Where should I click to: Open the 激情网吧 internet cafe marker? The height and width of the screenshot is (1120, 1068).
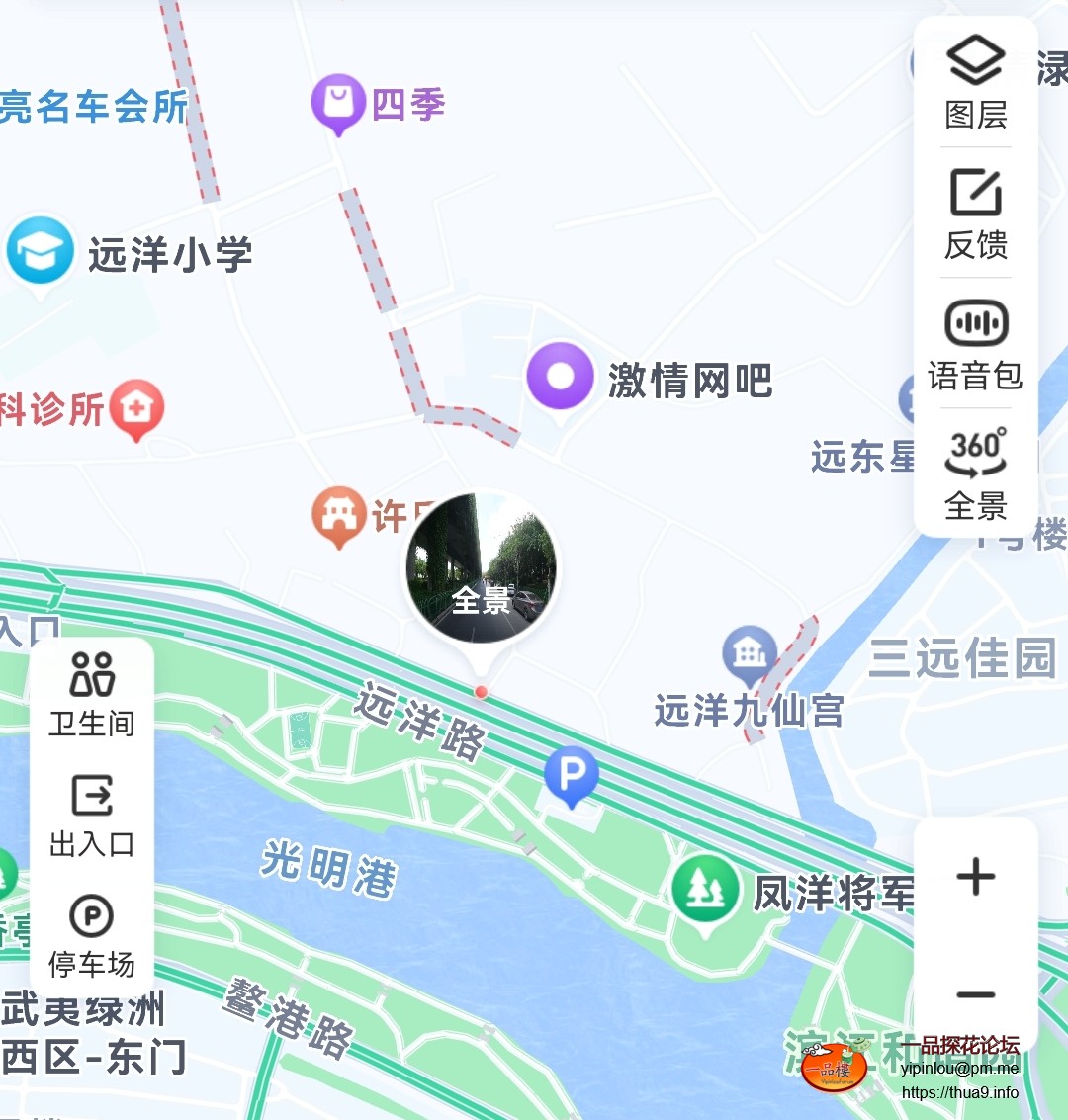pos(559,376)
